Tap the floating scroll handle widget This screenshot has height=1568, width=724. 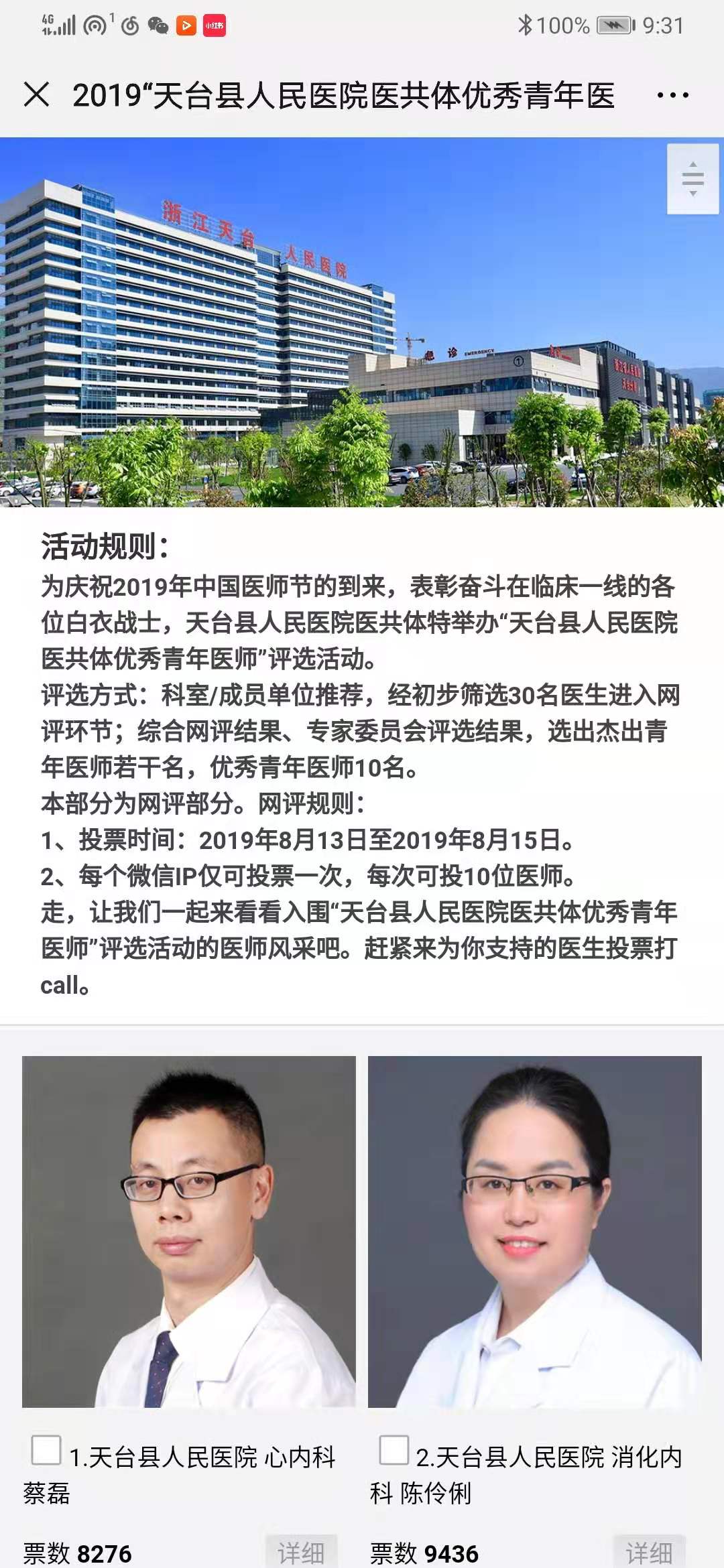692,179
